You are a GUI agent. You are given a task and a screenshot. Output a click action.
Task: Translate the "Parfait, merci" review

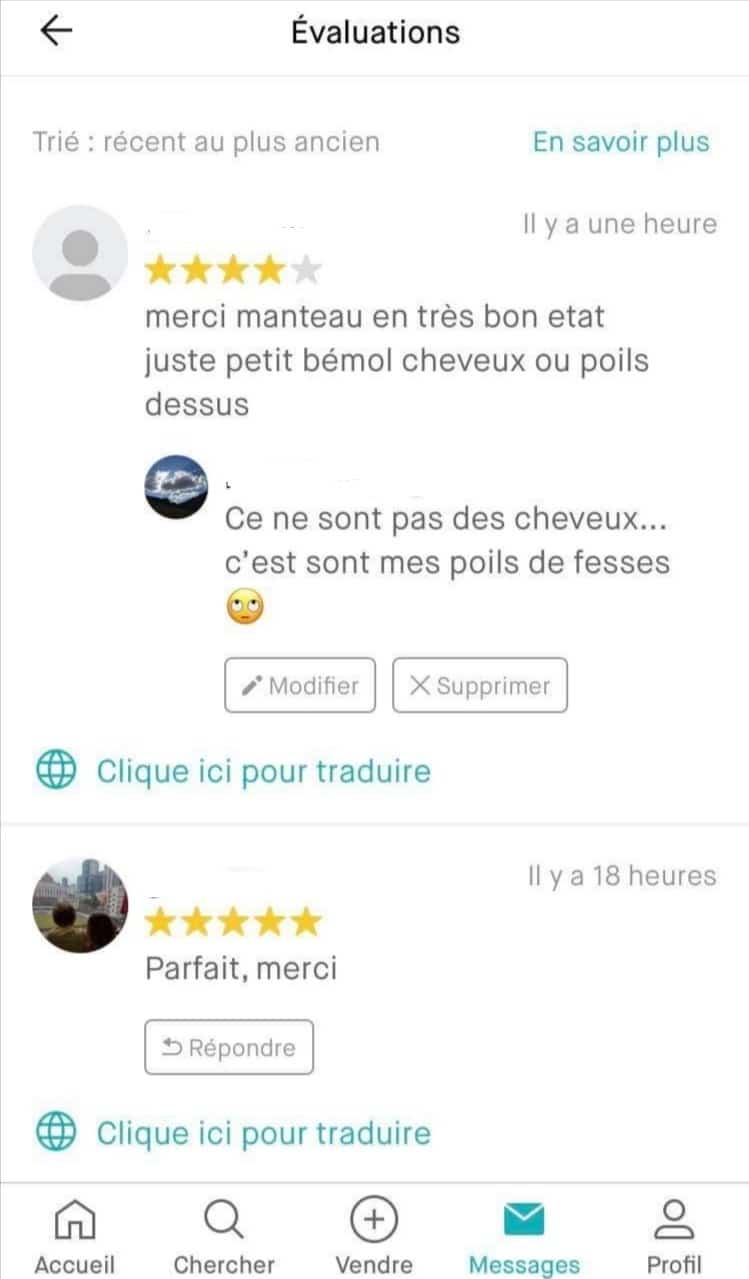pyautogui.click(x=262, y=1133)
